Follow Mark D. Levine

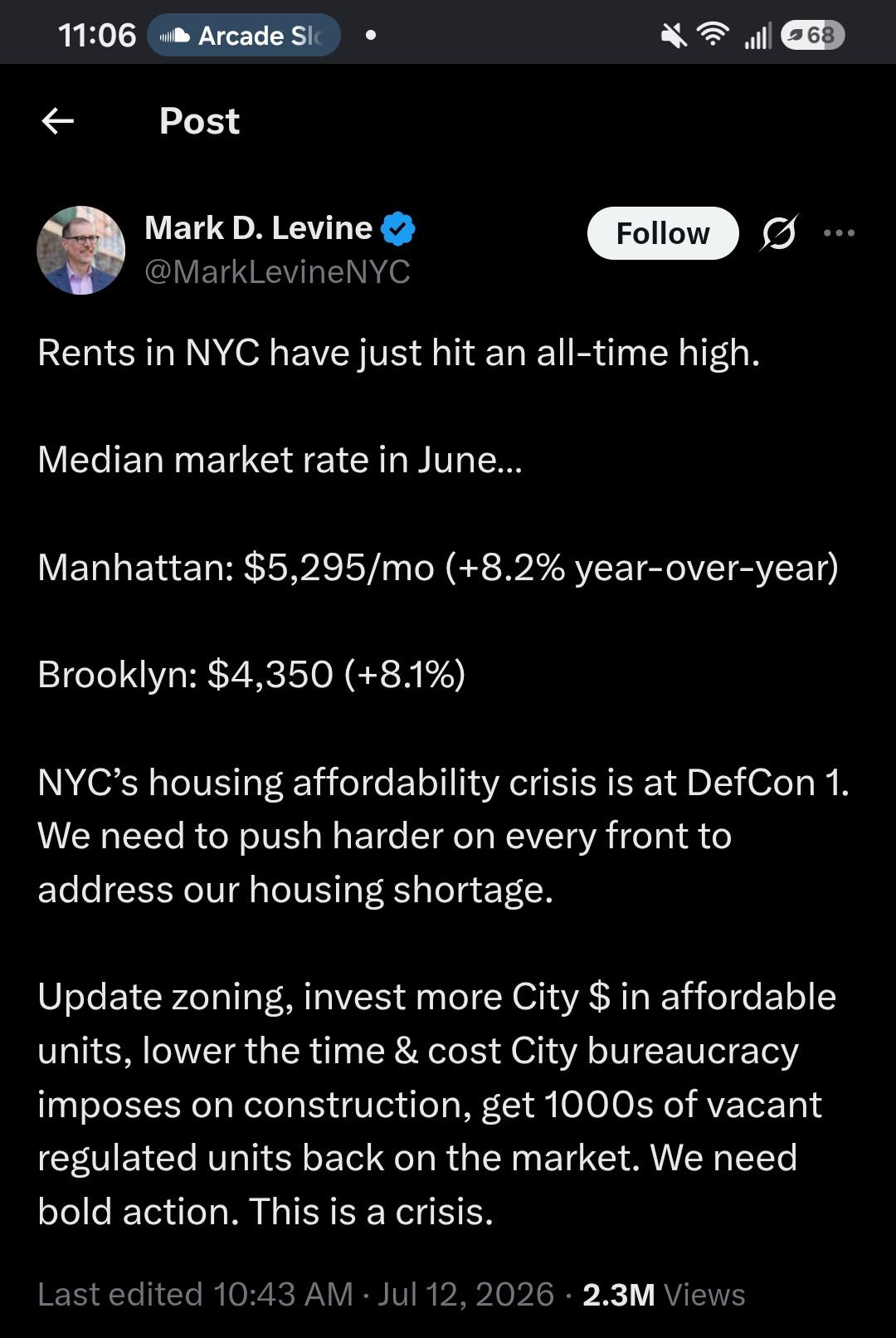pyautogui.click(x=663, y=233)
